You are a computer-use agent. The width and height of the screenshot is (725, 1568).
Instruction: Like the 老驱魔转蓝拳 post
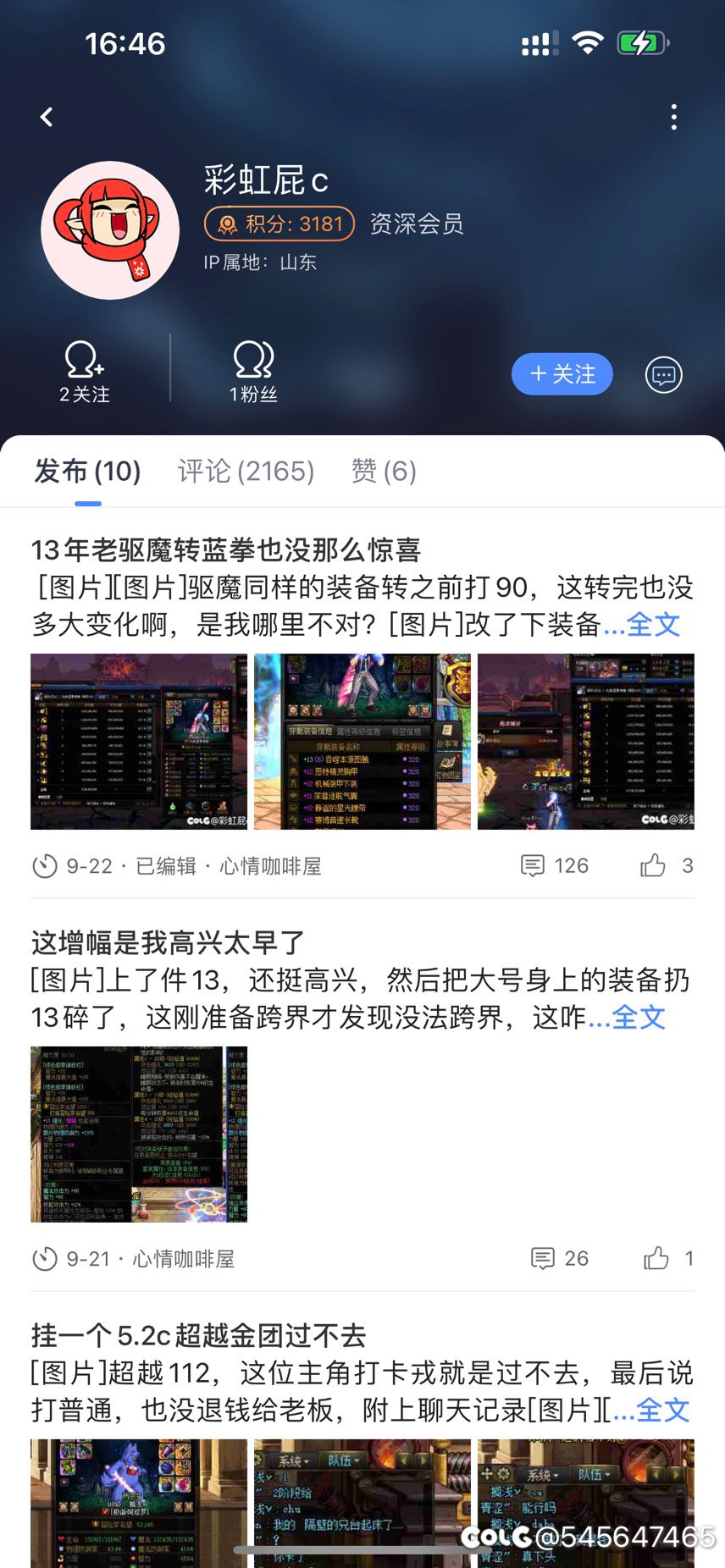click(x=654, y=865)
